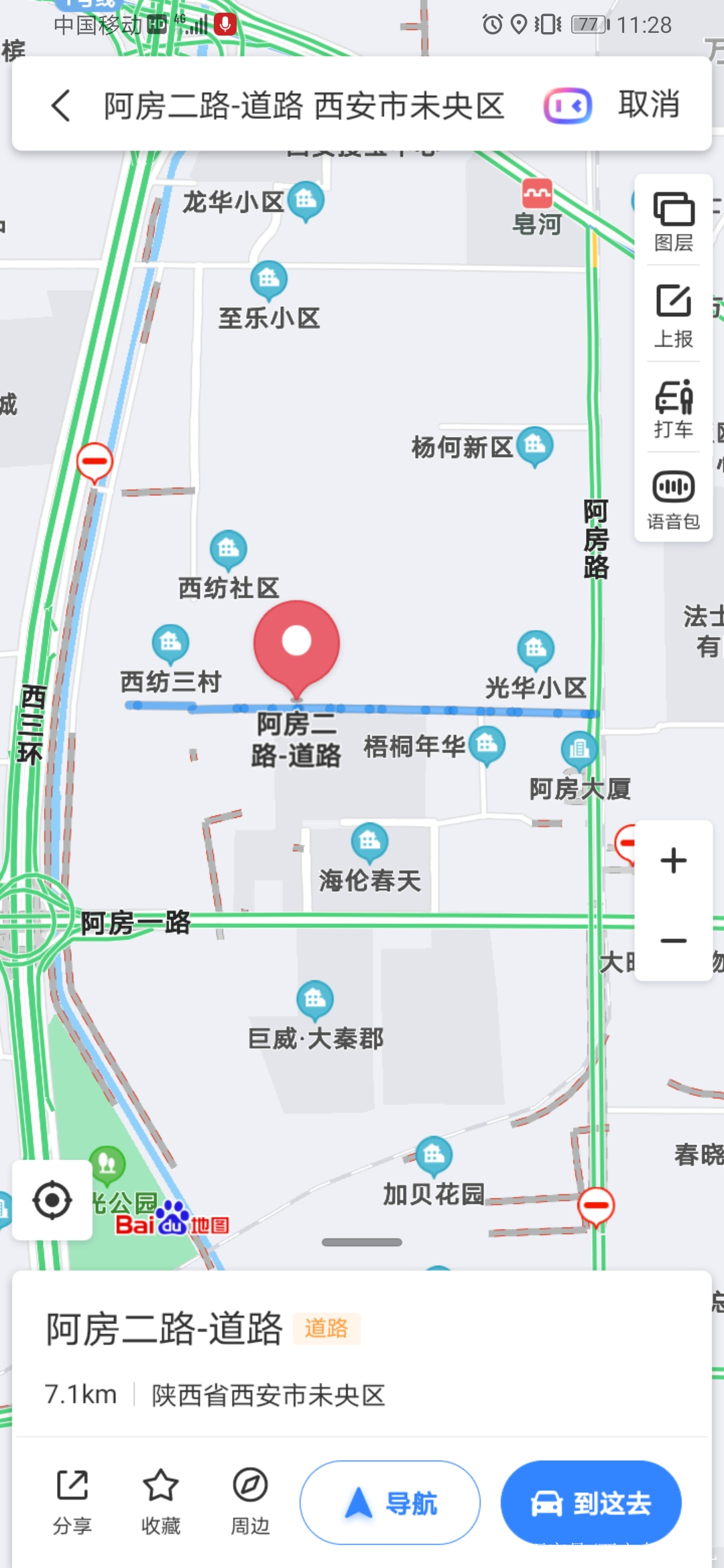The image size is (724, 1568).
Task: Tap 到这去 to get directions
Action: click(x=591, y=1503)
